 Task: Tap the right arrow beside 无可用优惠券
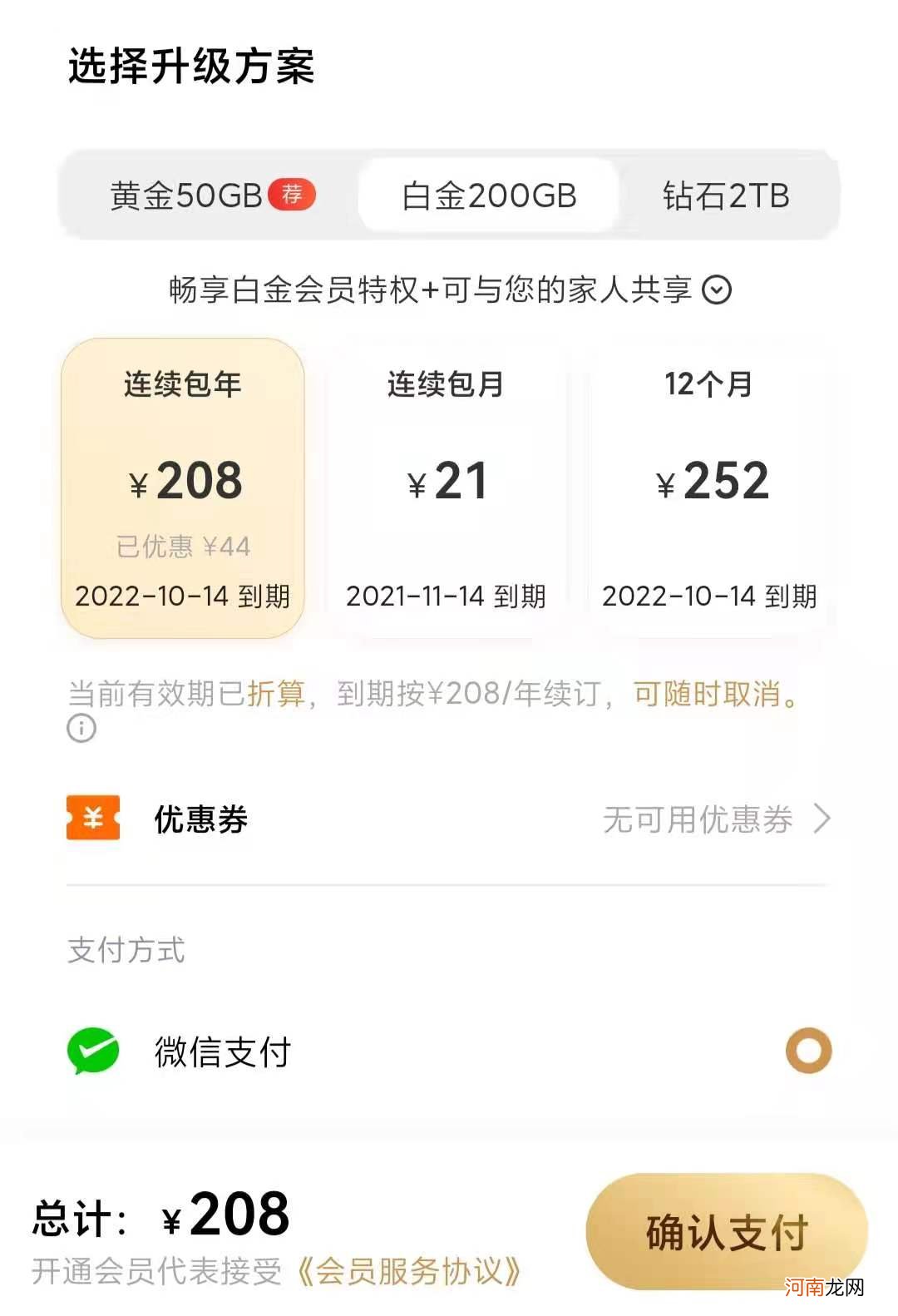click(x=822, y=820)
